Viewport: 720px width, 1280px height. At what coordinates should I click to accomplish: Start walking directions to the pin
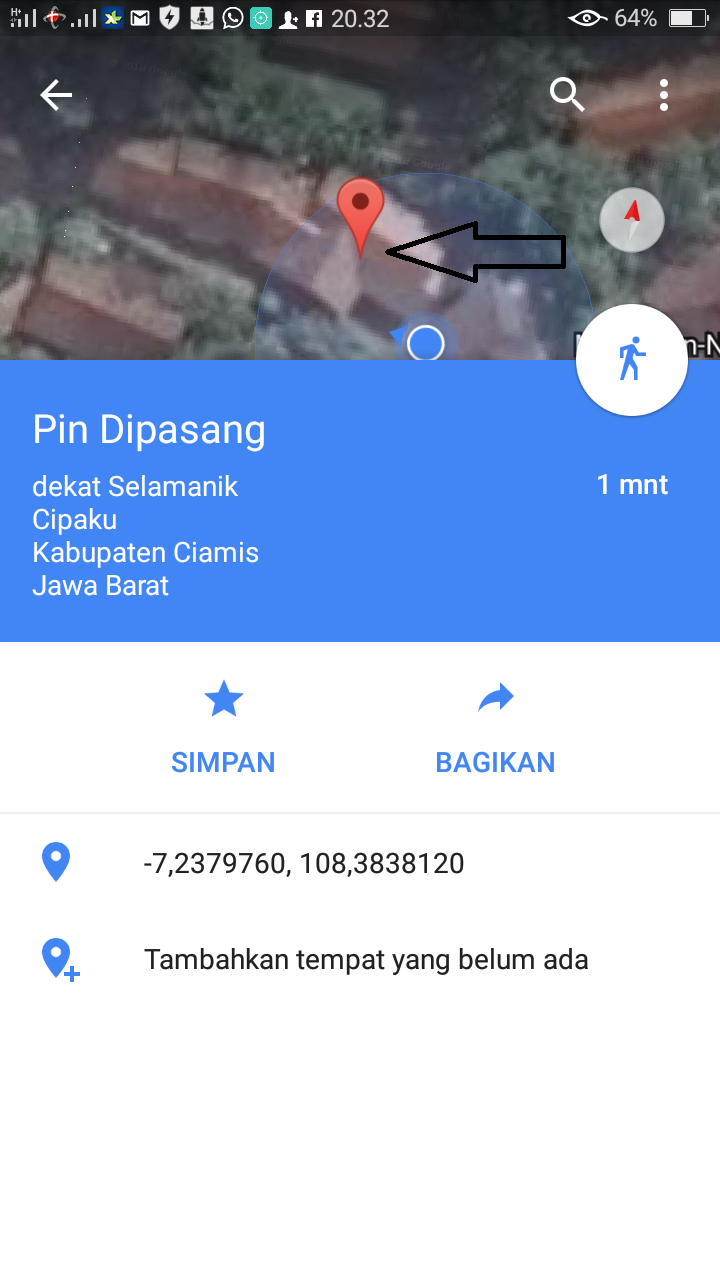click(x=631, y=360)
